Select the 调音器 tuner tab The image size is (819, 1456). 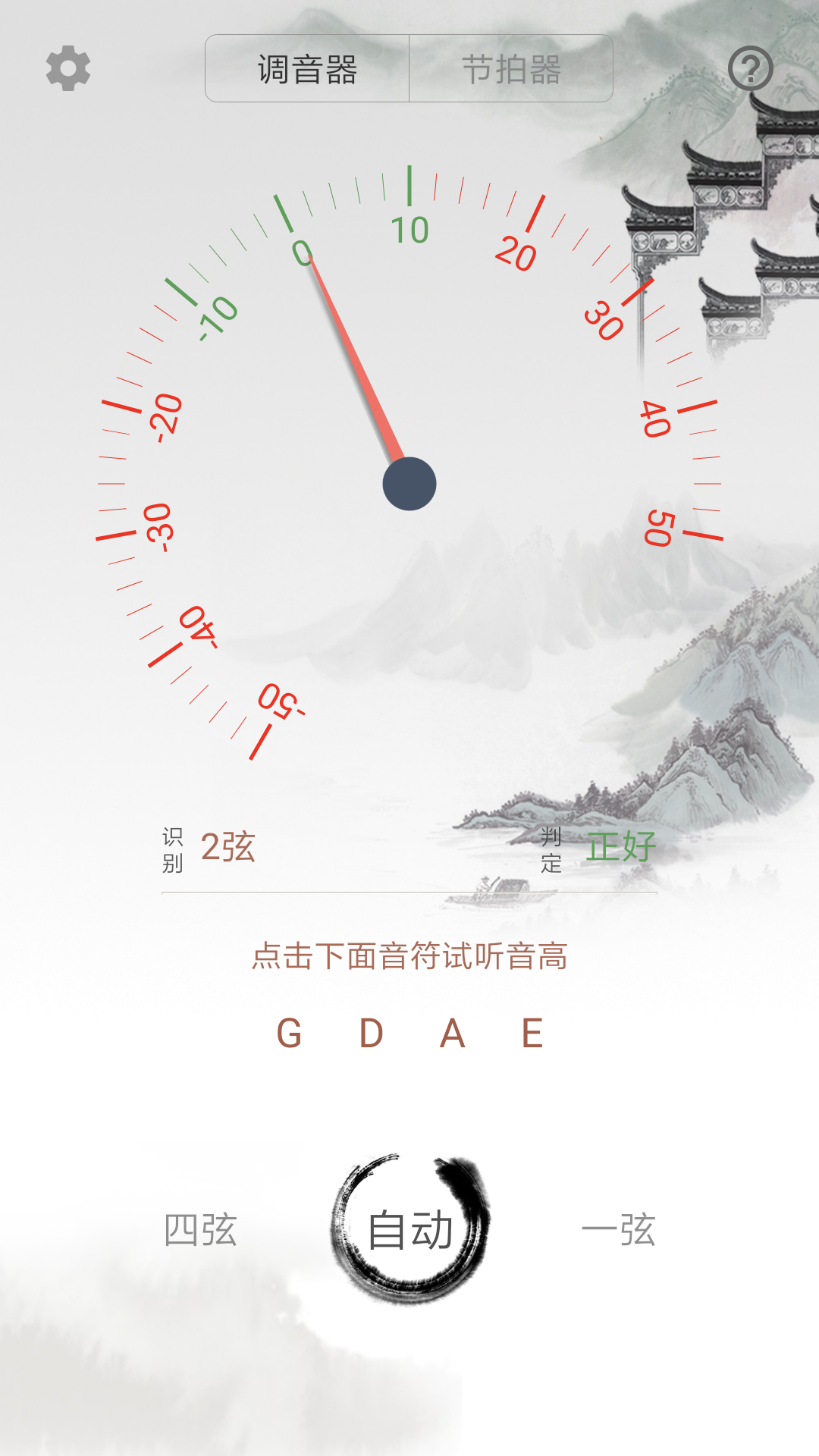(x=307, y=69)
